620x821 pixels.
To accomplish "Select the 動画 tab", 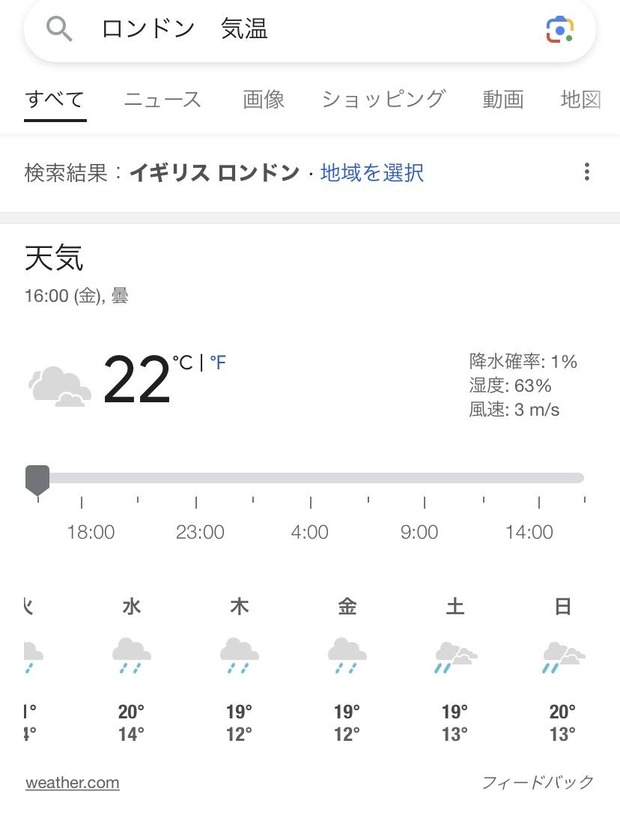I will [x=503, y=99].
